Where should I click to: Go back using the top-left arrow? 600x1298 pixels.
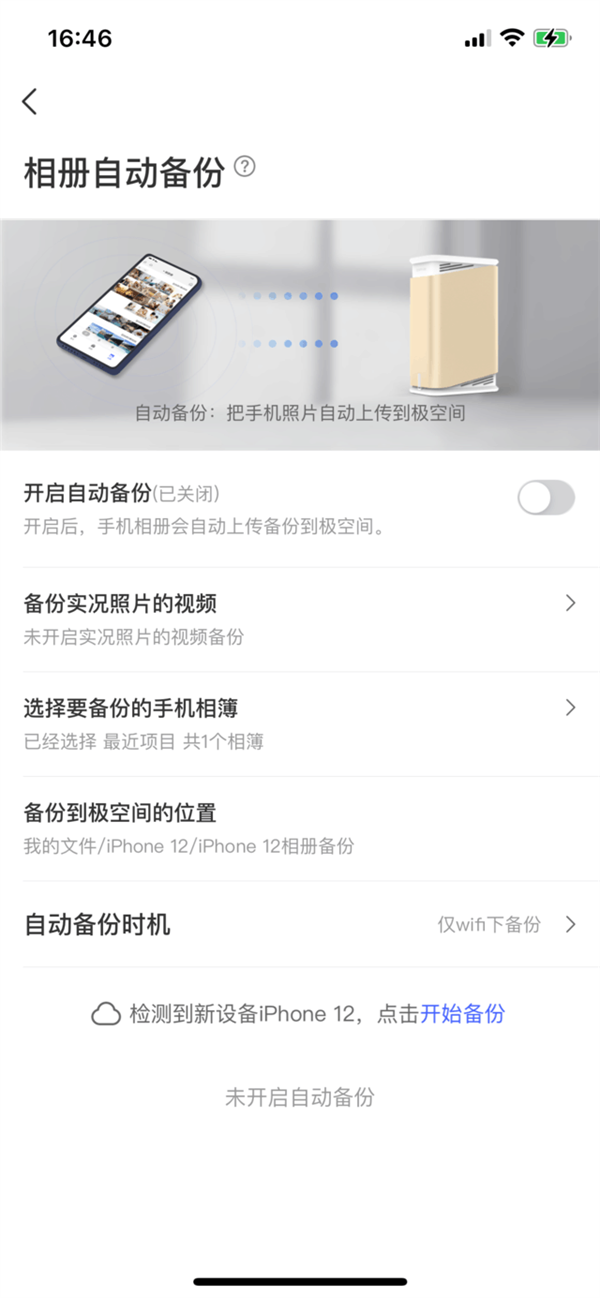click(x=30, y=101)
